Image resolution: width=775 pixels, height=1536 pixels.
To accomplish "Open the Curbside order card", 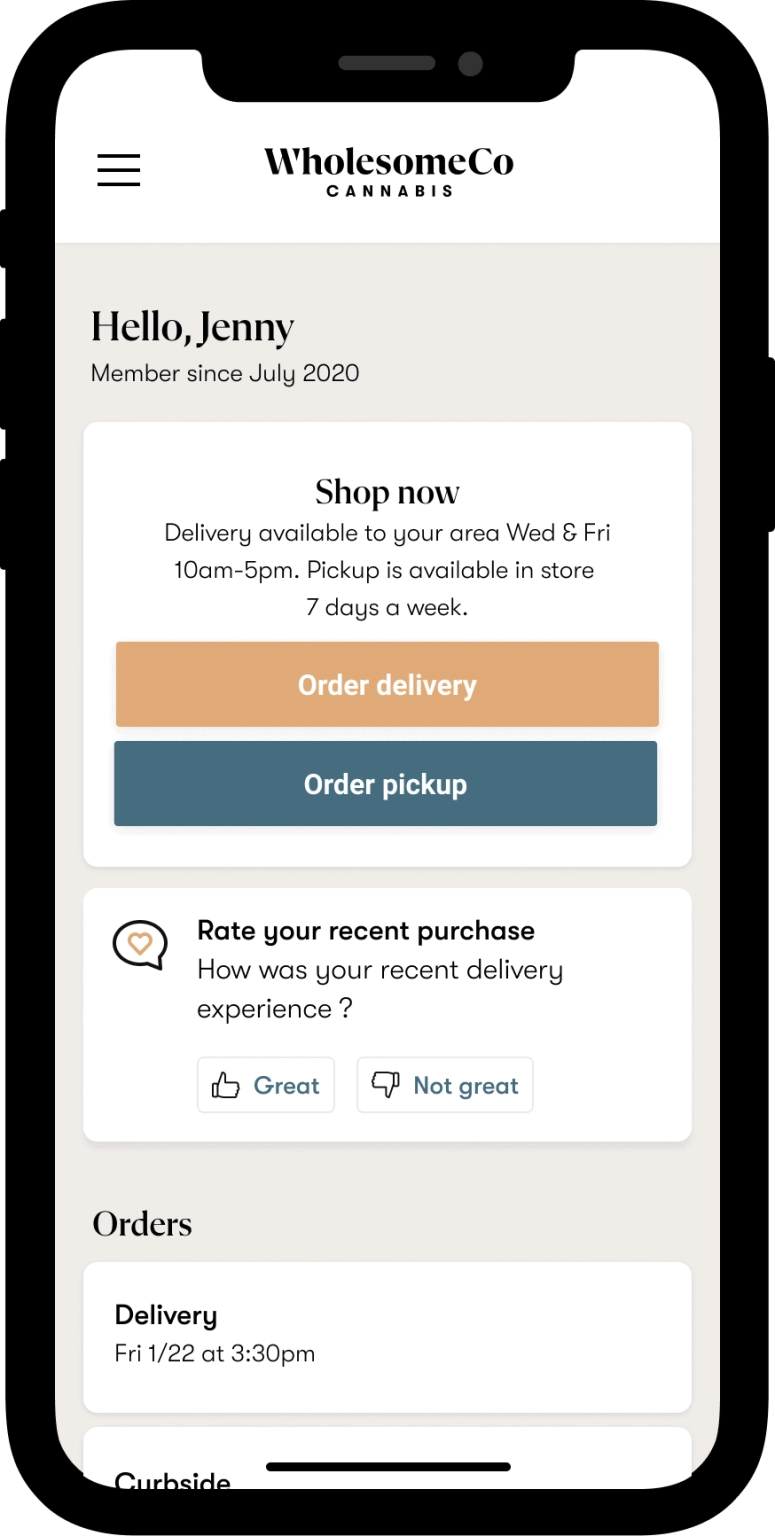I will click(x=387, y=1460).
